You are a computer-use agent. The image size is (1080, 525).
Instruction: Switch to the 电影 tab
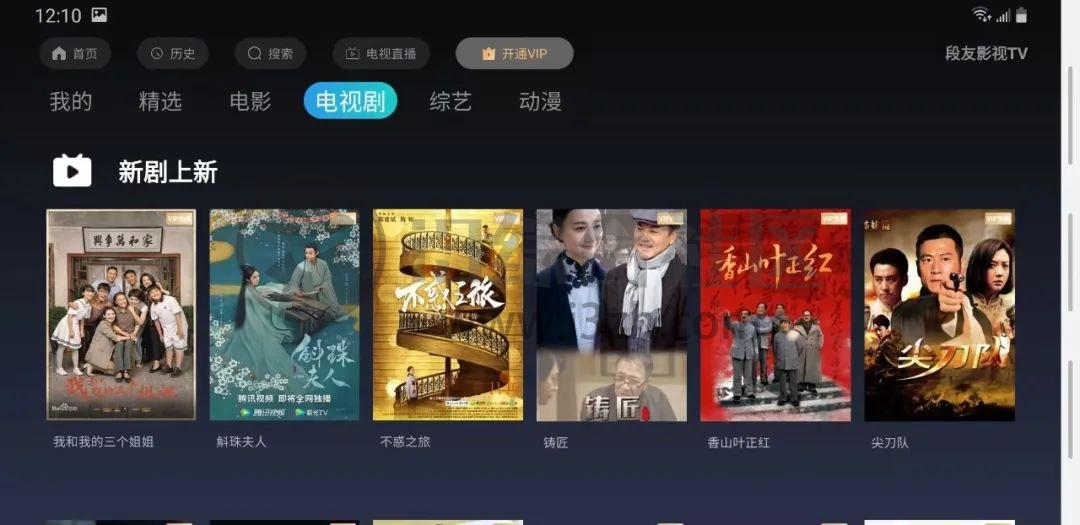tap(250, 101)
